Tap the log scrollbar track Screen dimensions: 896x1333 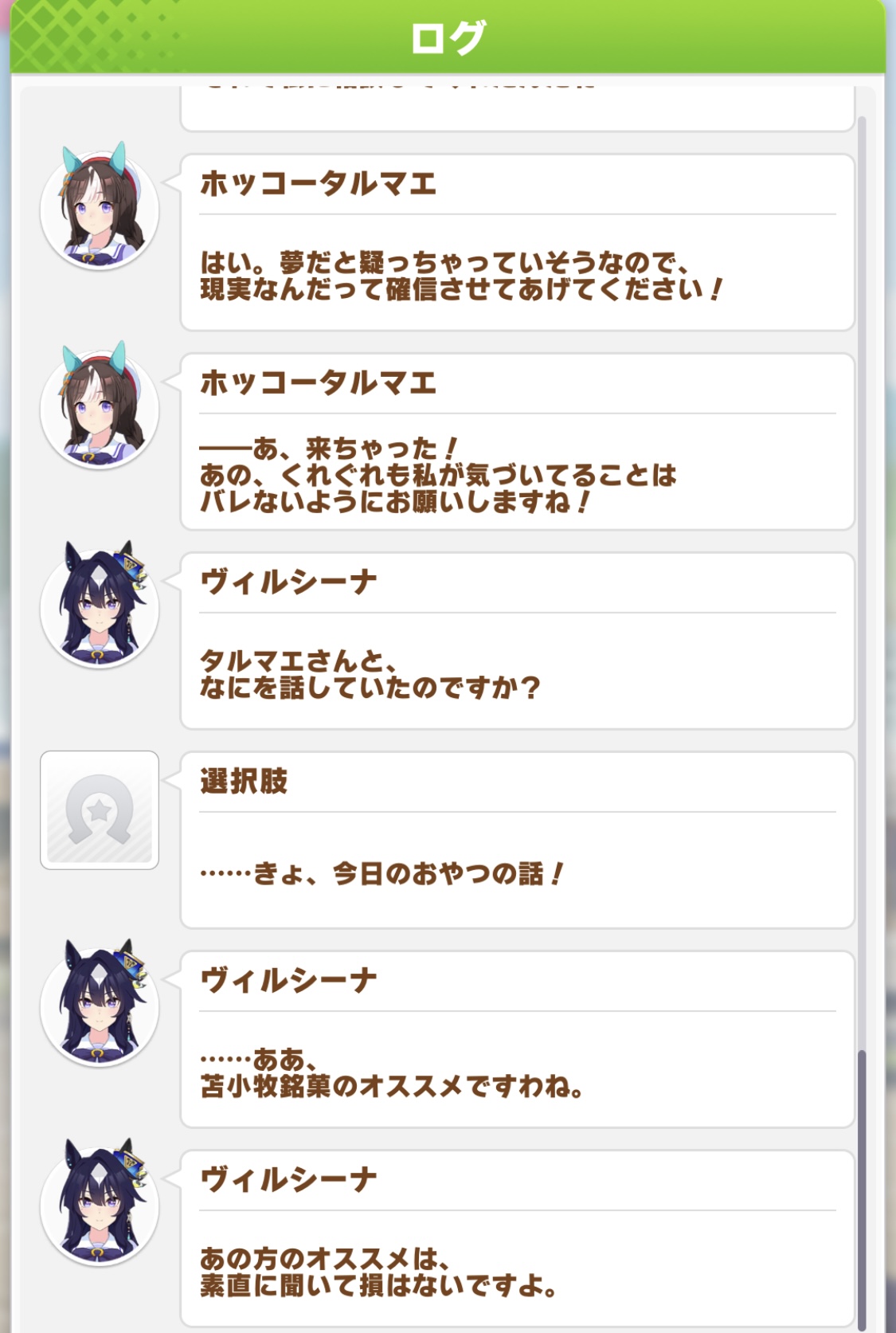coord(862,558)
